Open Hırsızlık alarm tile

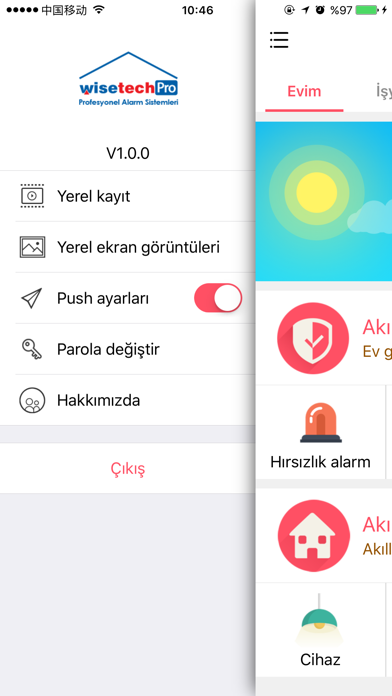click(x=321, y=432)
